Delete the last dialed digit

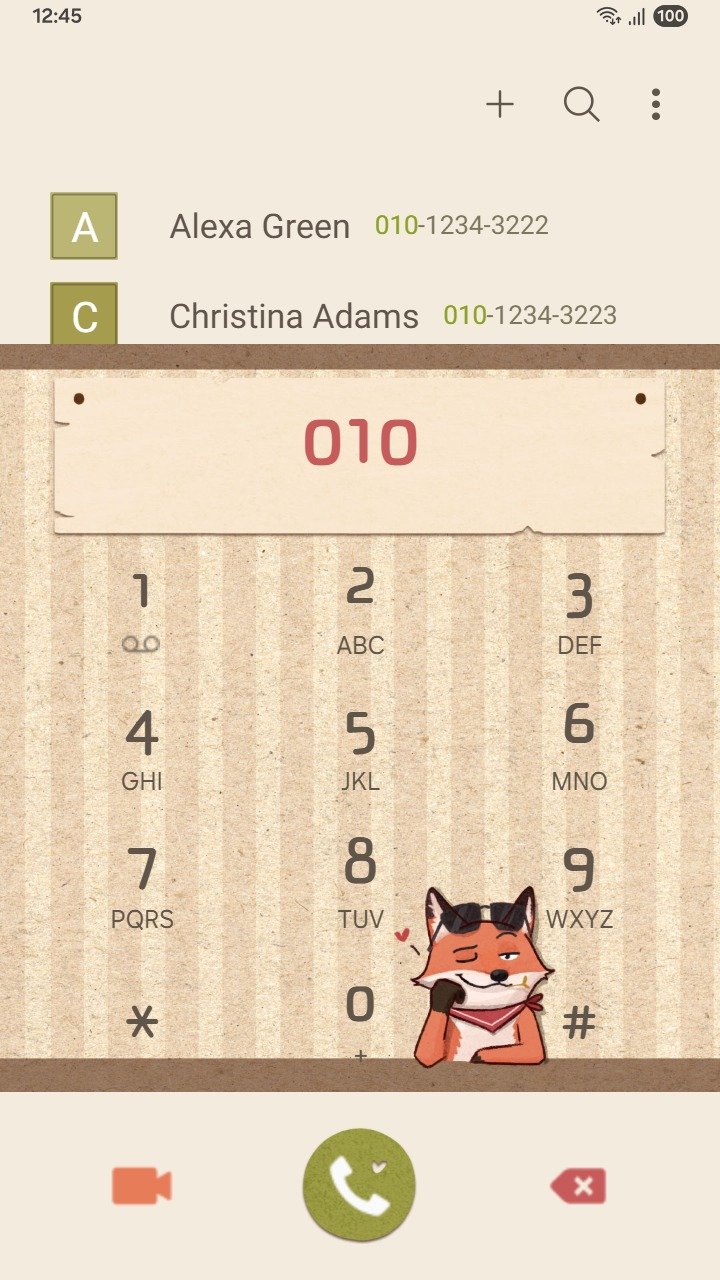pyautogui.click(x=578, y=1186)
